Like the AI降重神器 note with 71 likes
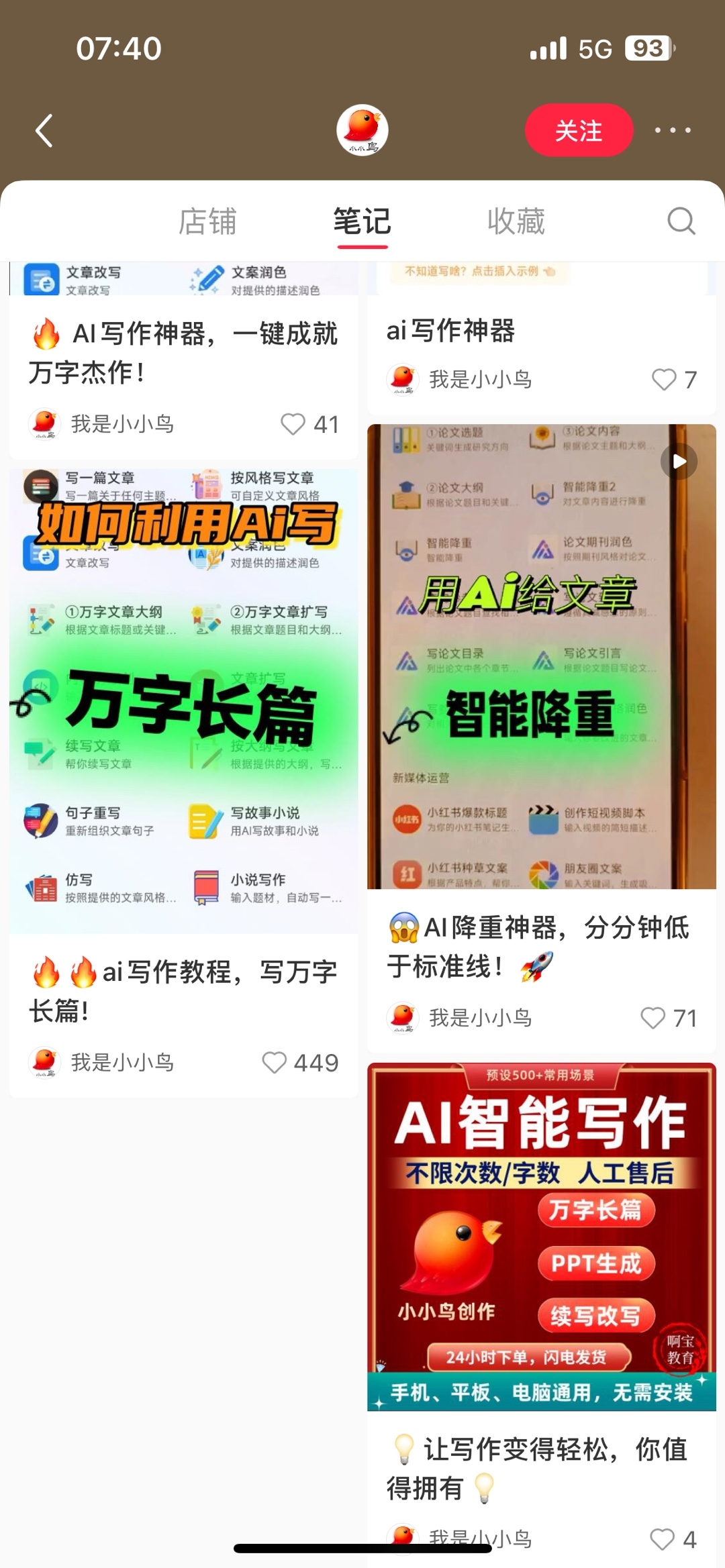Viewport: 725px width, 1568px height. [652, 1018]
